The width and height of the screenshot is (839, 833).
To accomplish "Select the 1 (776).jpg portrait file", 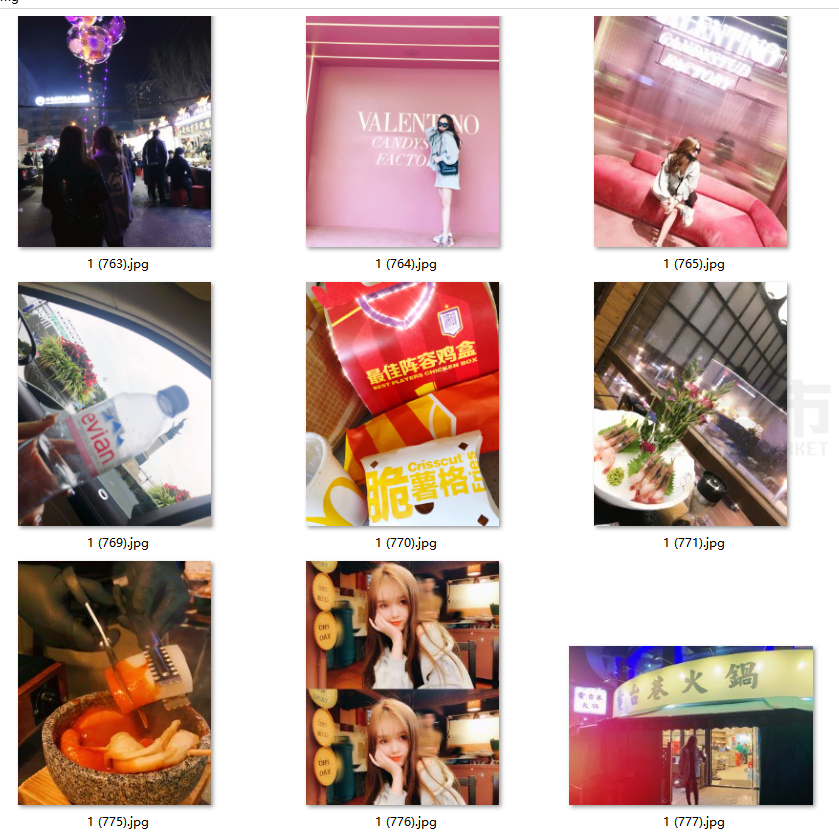I will (402, 683).
